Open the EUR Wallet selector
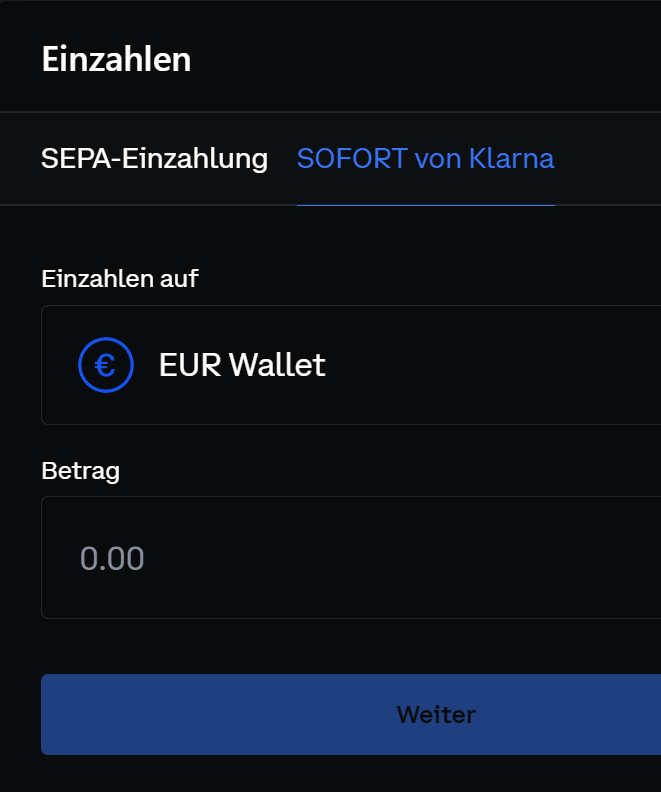This screenshot has width=661, height=792. pos(350,365)
